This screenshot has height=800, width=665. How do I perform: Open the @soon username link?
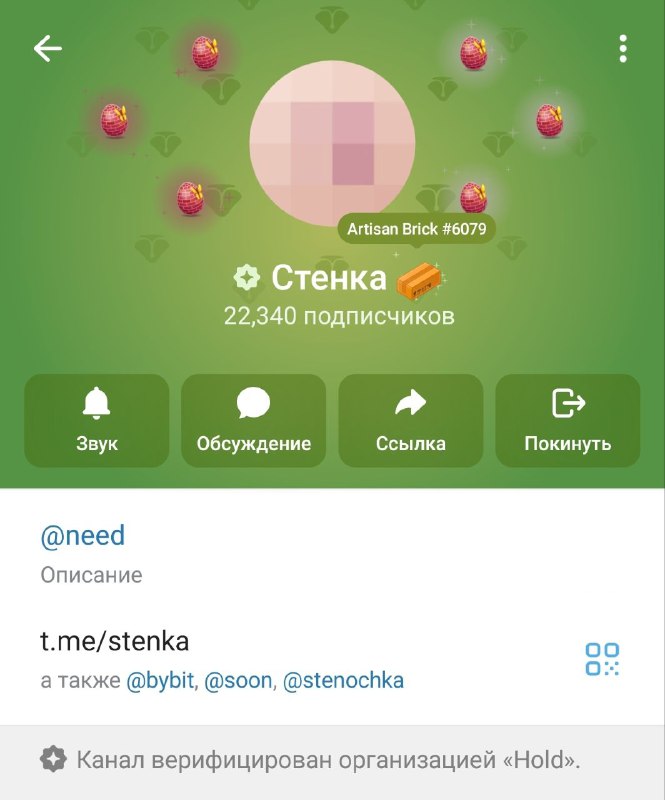[238, 681]
